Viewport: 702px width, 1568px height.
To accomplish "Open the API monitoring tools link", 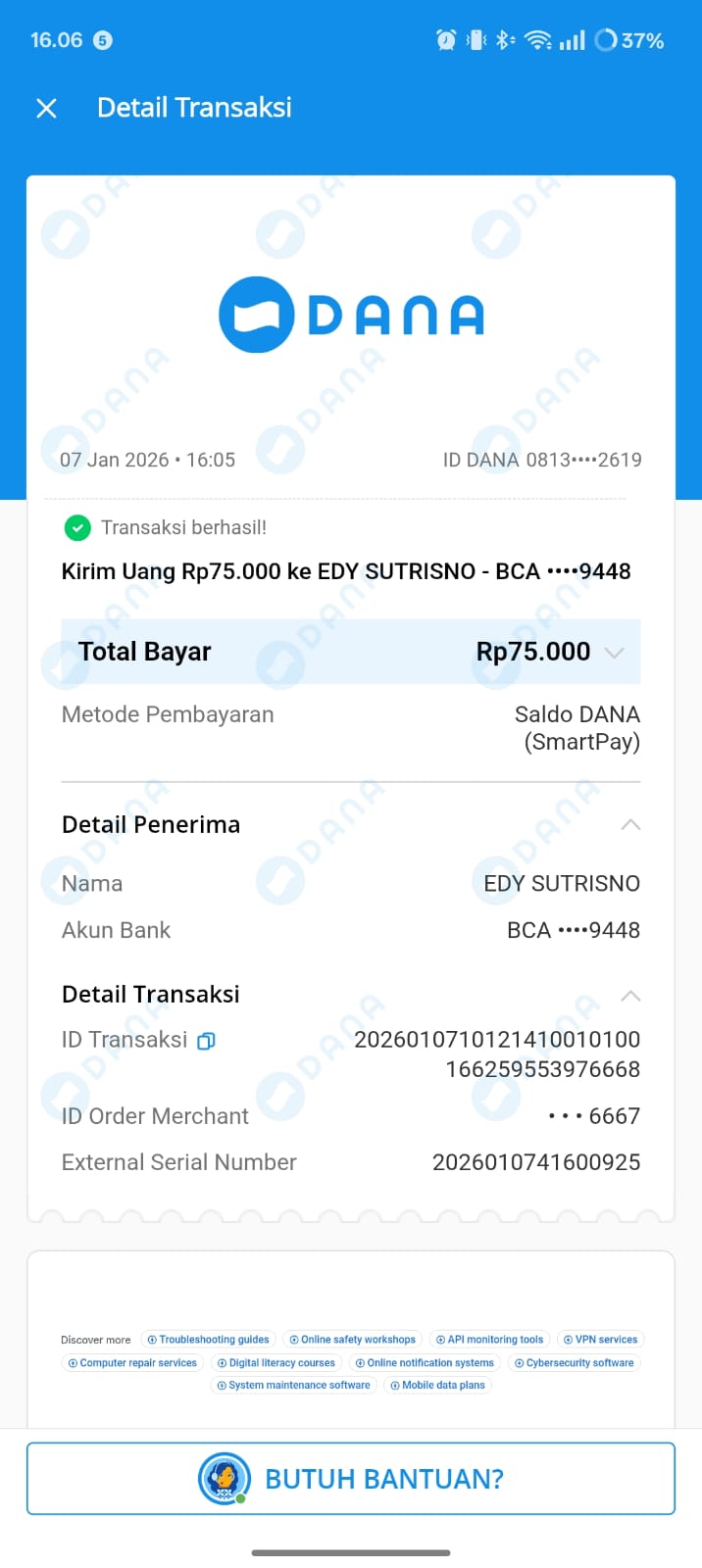I will 489,1340.
